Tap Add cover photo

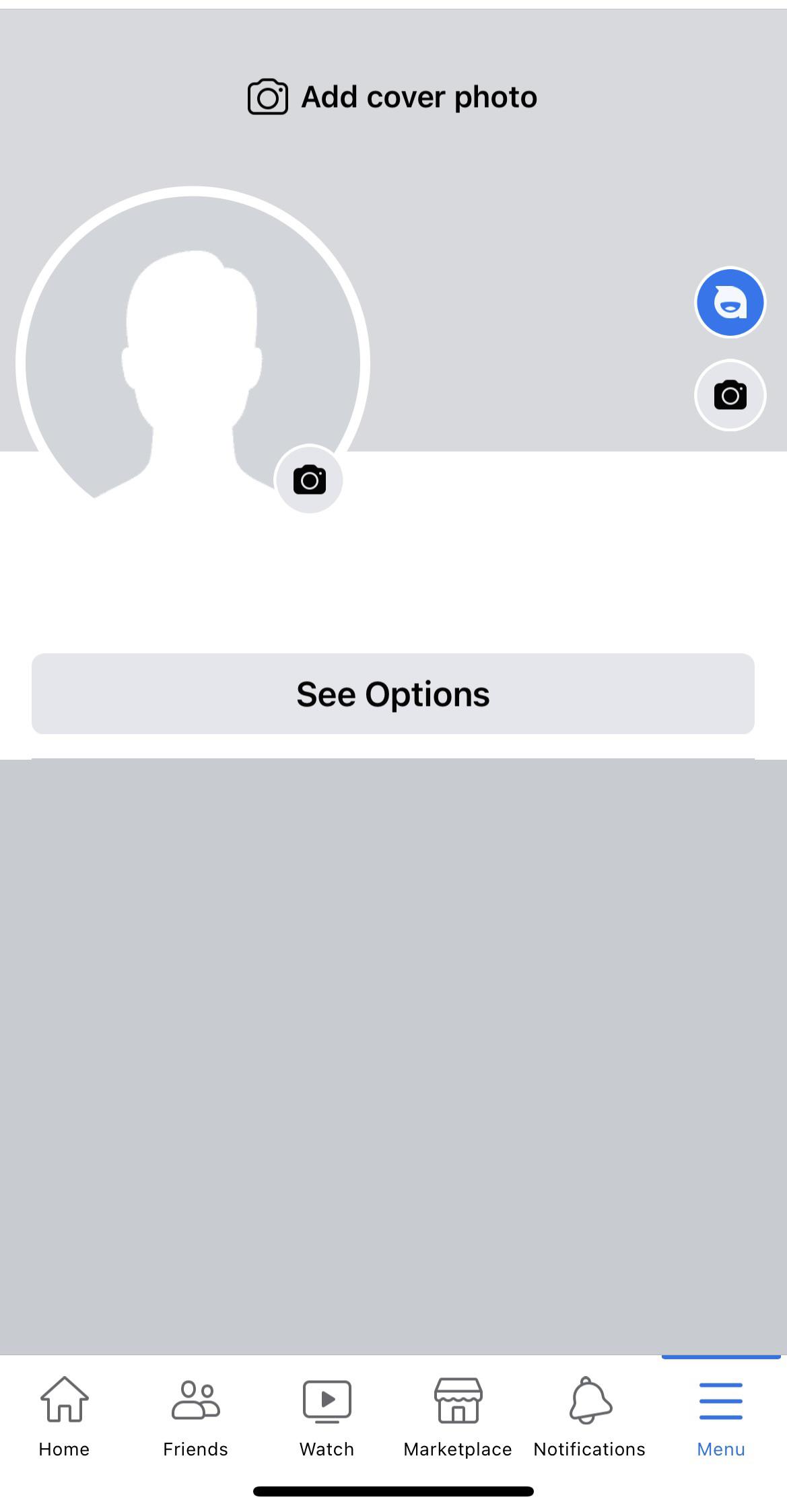coord(393,98)
